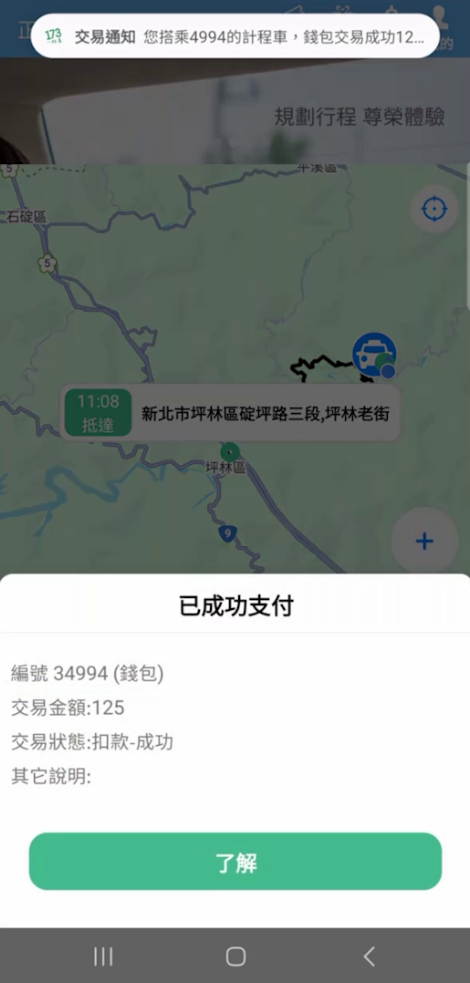Go to the home screen
The image size is (470, 983).
[x=236, y=956]
